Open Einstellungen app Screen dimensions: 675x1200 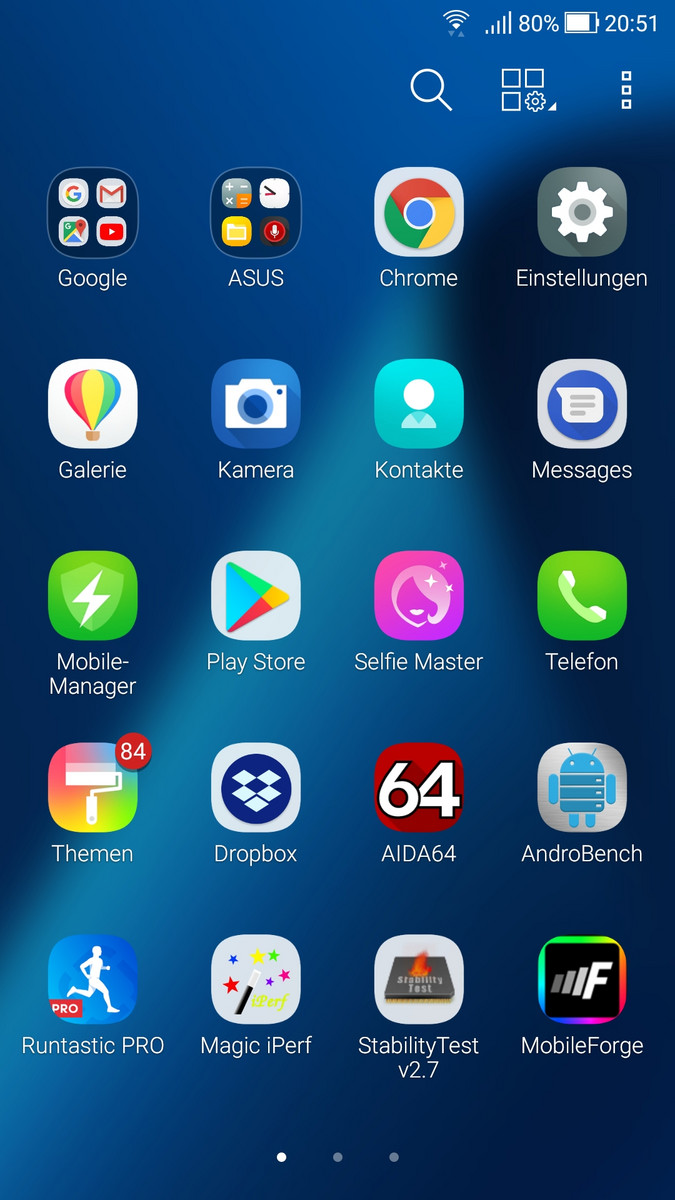582,212
